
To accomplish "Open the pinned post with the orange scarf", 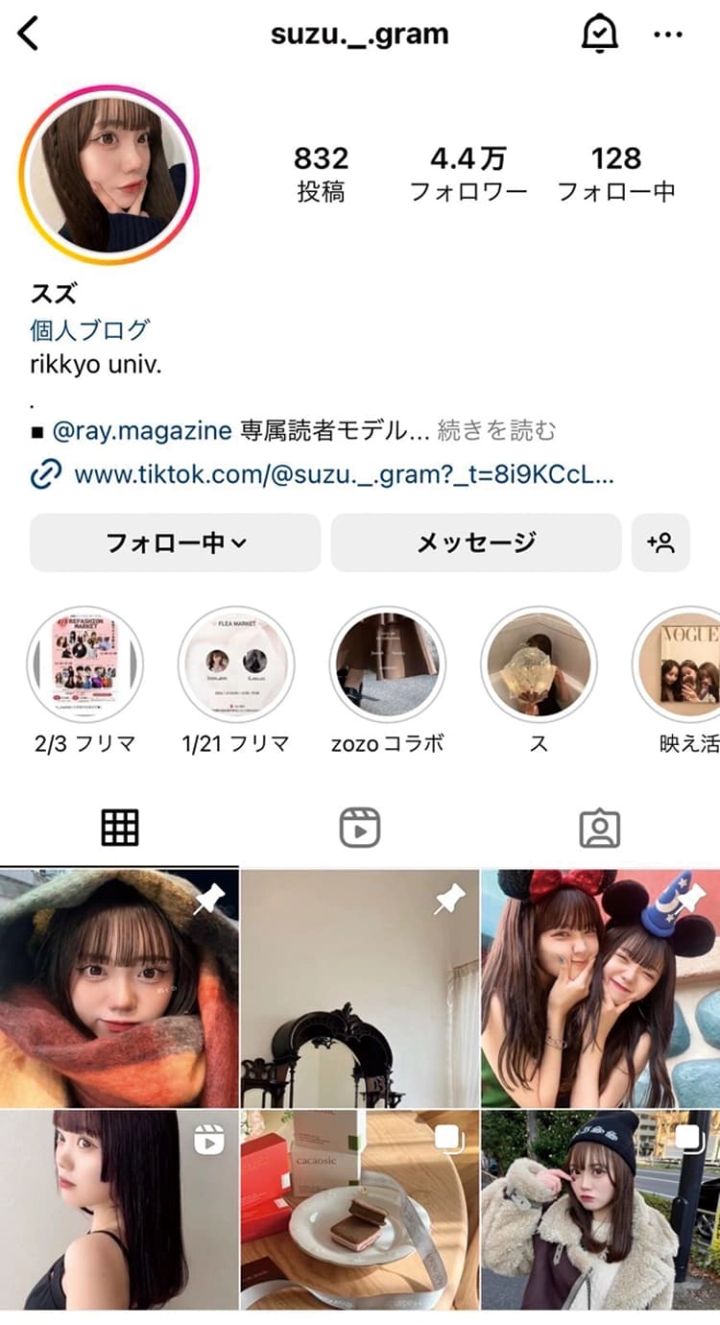I will 118,988.
